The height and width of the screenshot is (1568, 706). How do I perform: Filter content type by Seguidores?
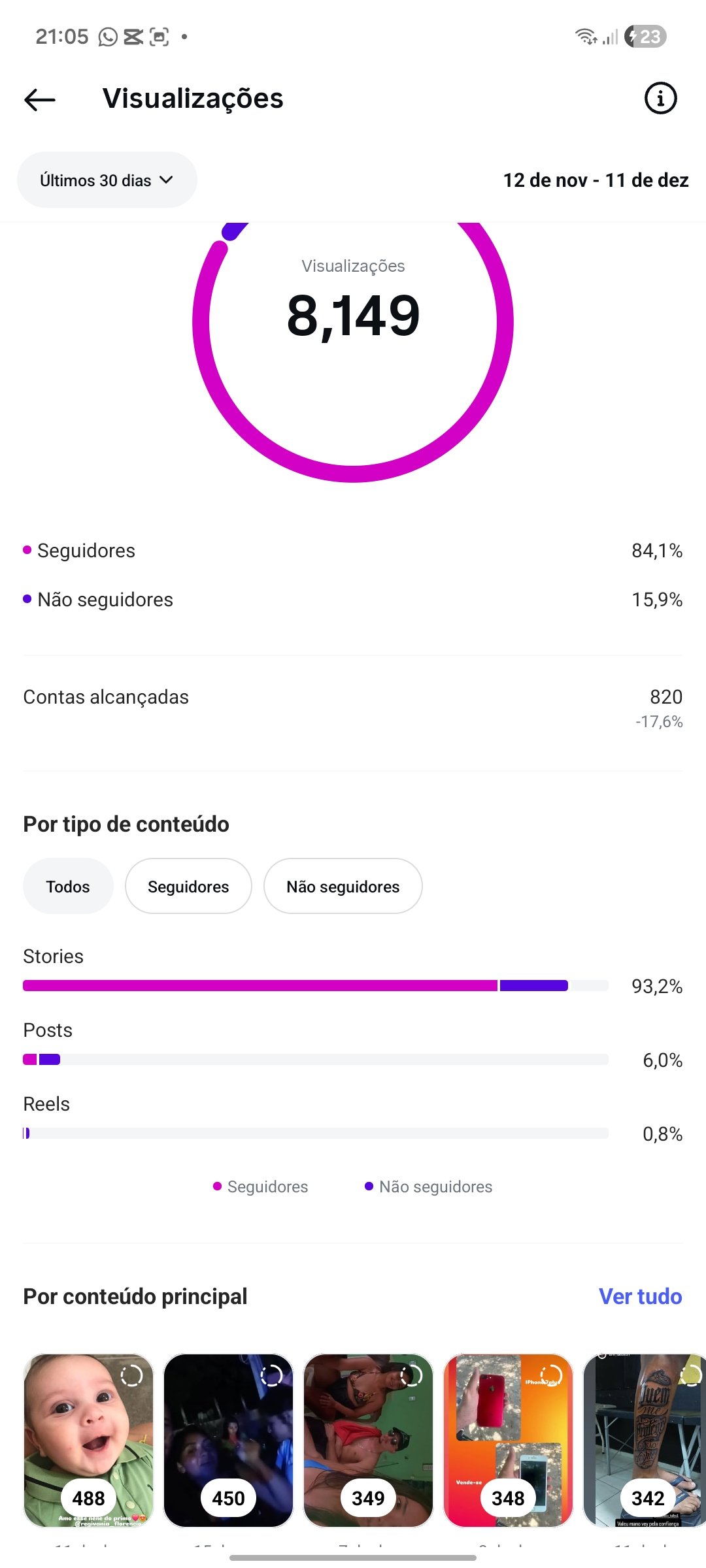coord(188,887)
